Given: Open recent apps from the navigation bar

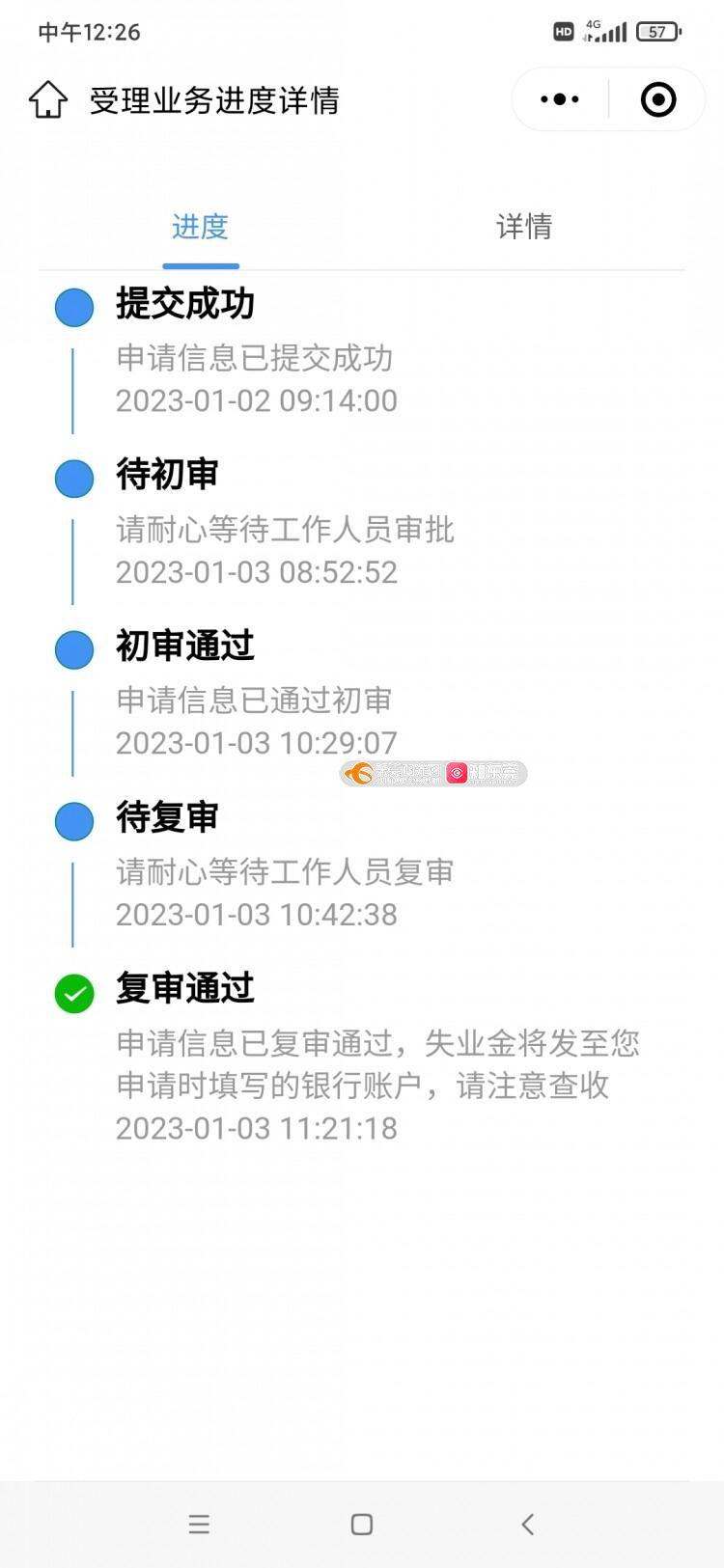Looking at the screenshot, I should pyautogui.click(x=199, y=1524).
